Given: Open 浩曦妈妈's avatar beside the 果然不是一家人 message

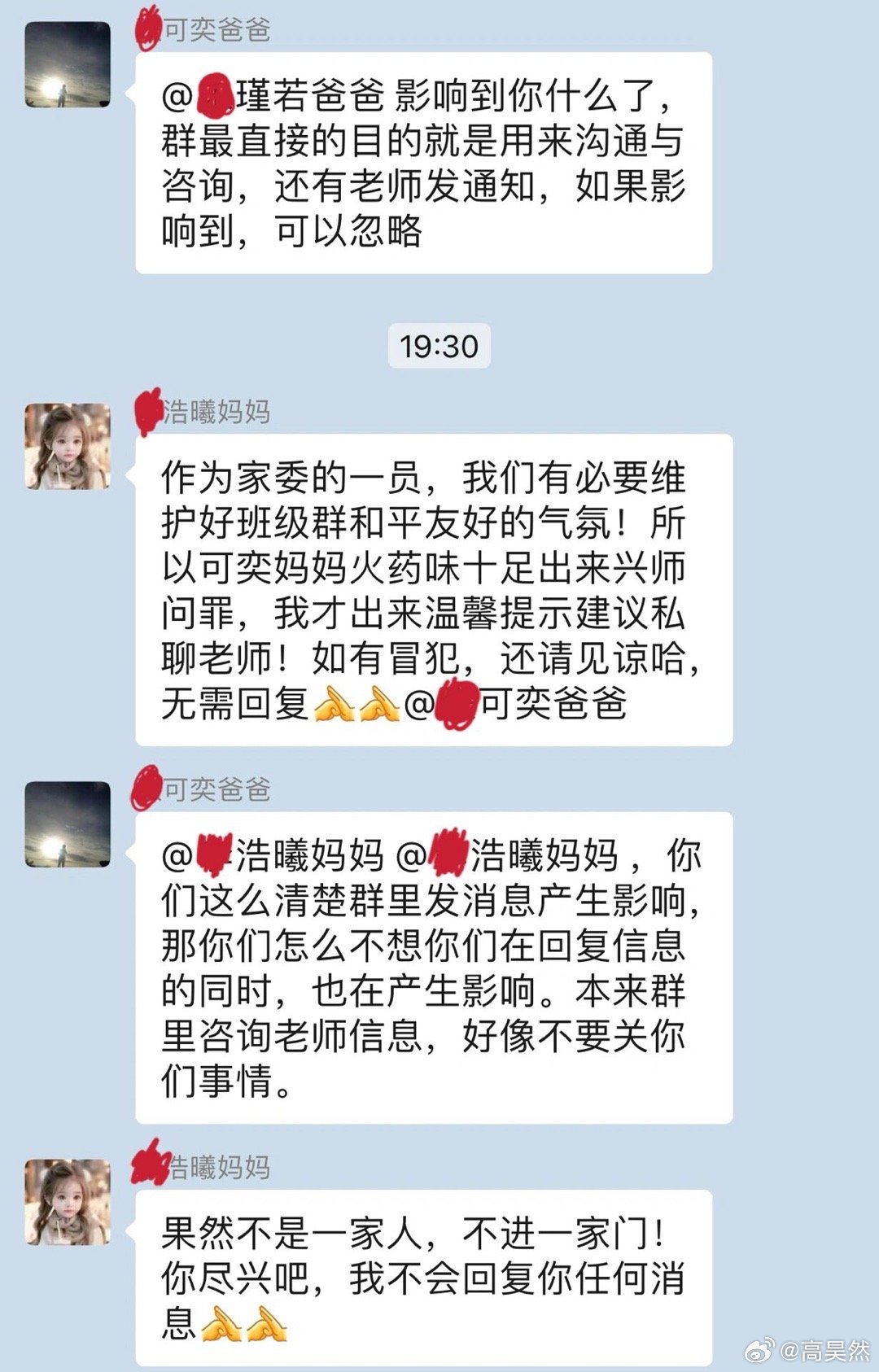Looking at the screenshot, I should [x=68, y=1202].
